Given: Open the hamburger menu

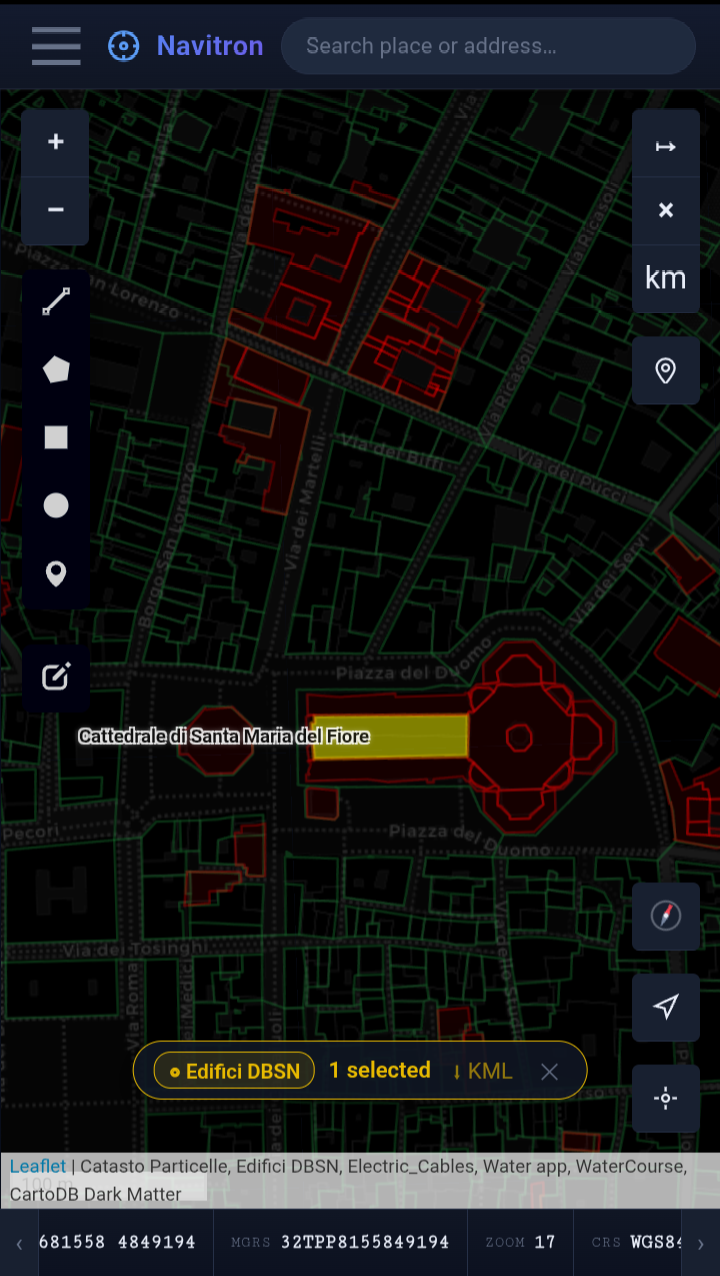Looking at the screenshot, I should coord(56,46).
